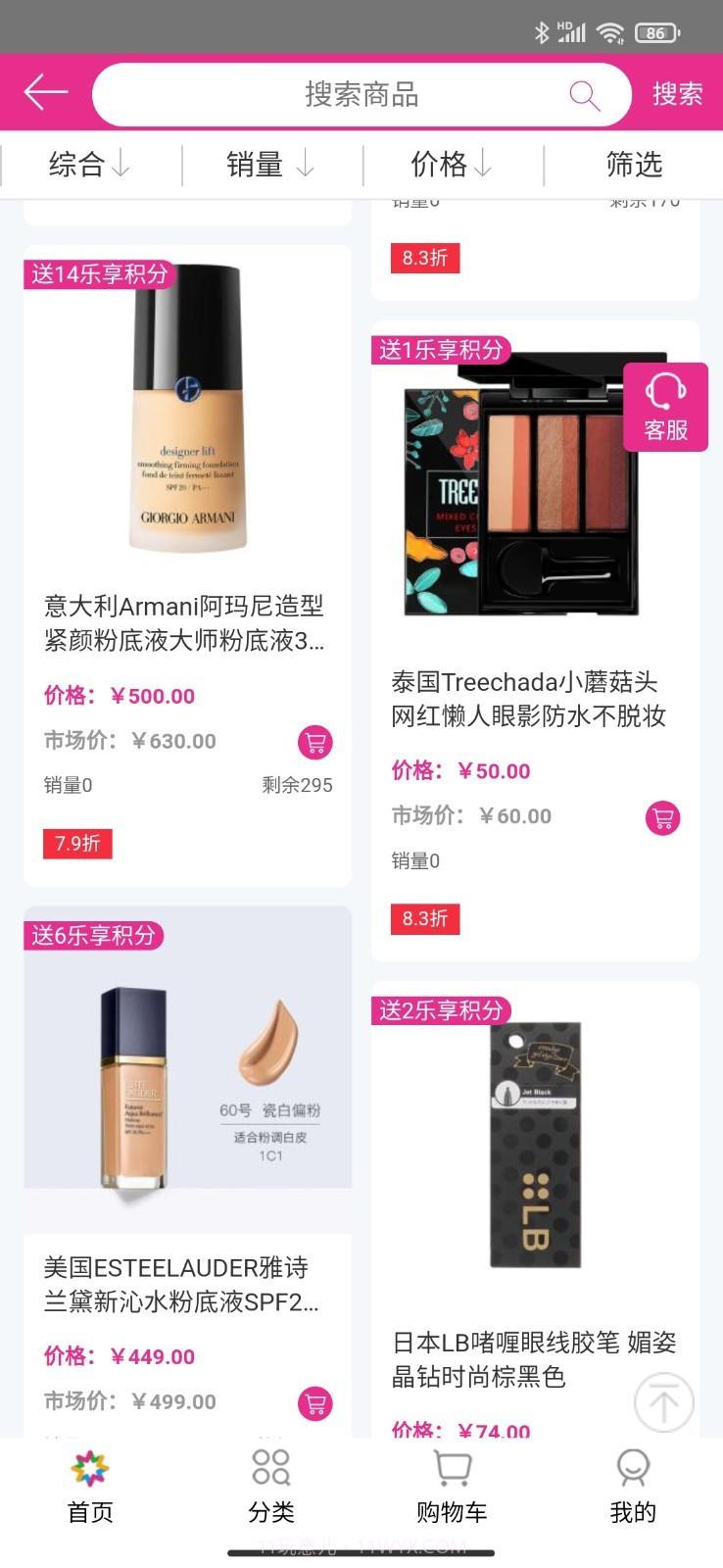Add Estee Lauder foundation using cart icon
Image resolution: width=723 pixels, height=1568 pixels.
click(x=314, y=1403)
